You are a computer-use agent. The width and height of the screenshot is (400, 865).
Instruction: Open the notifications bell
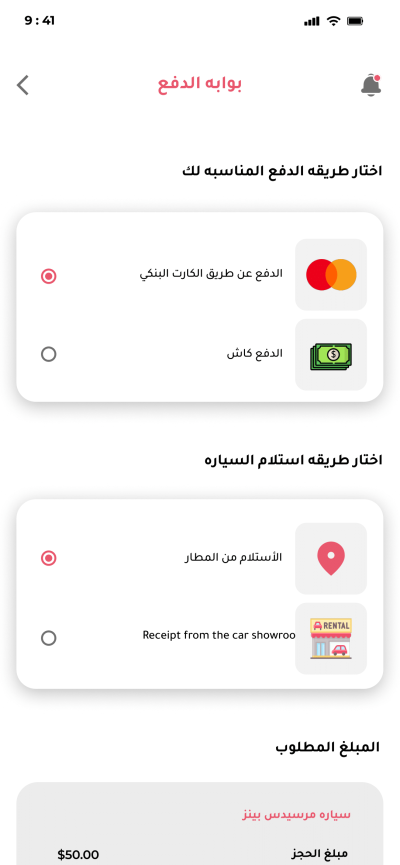click(372, 85)
